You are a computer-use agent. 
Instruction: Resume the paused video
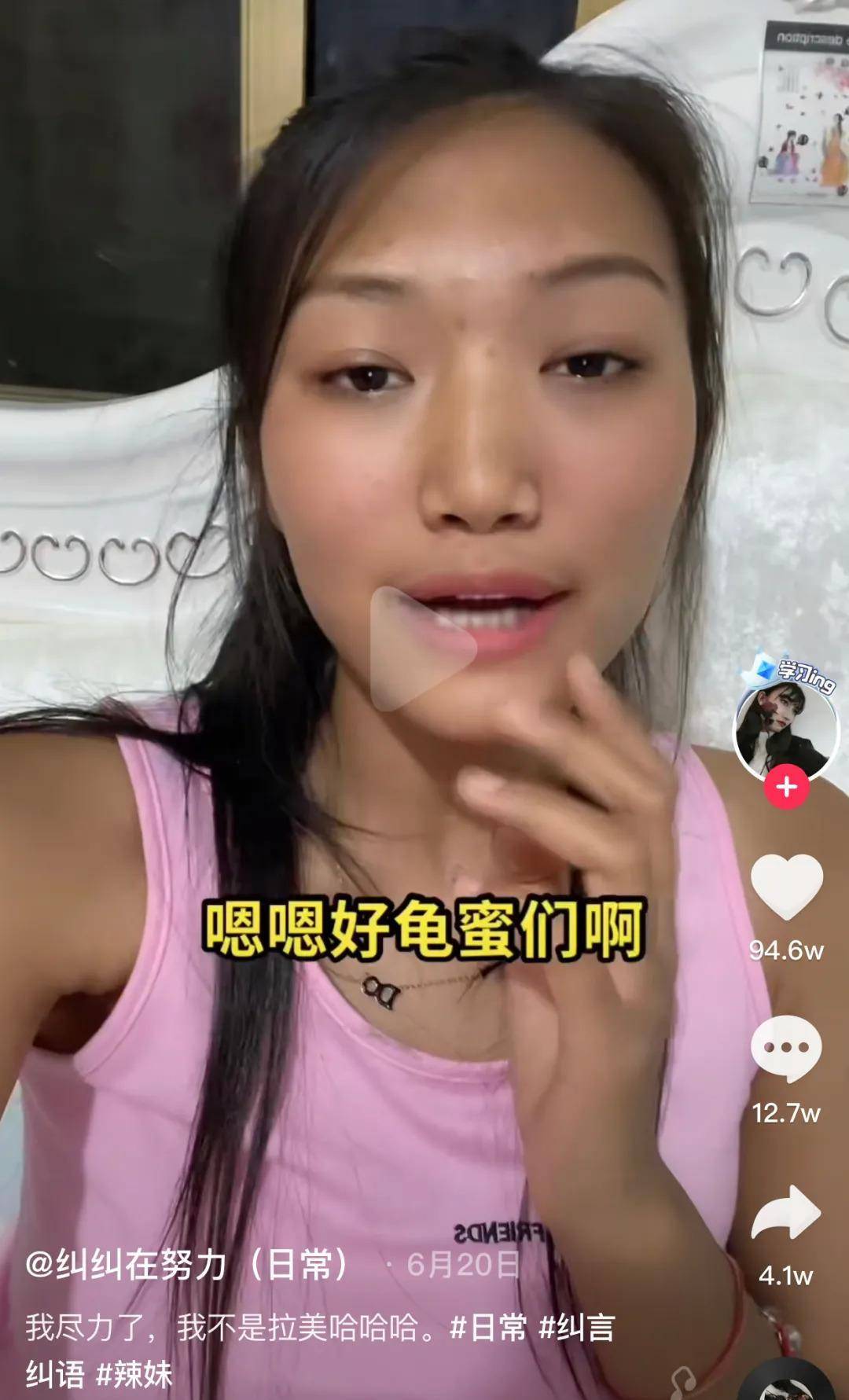pyautogui.click(x=423, y=647)
